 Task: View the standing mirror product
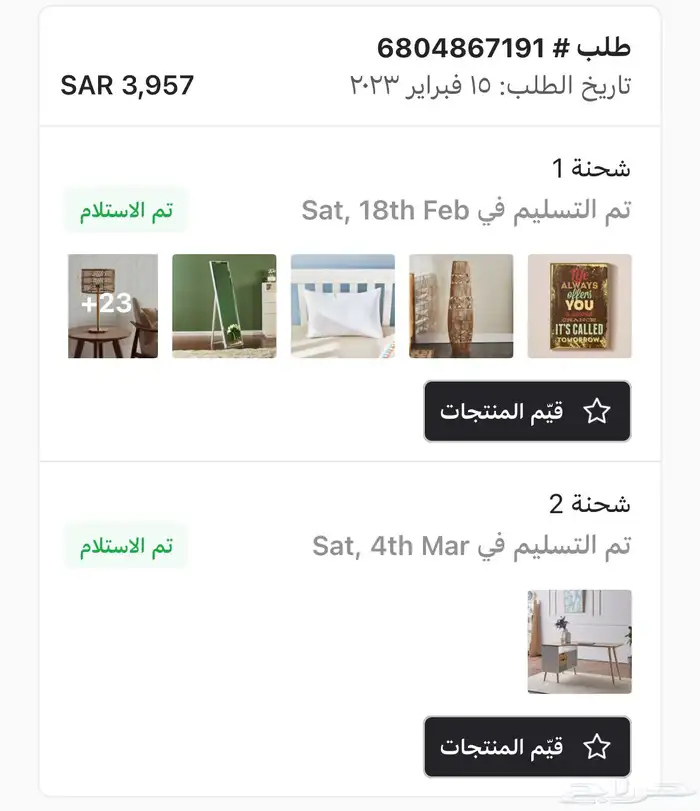click(x=224, y=306)
